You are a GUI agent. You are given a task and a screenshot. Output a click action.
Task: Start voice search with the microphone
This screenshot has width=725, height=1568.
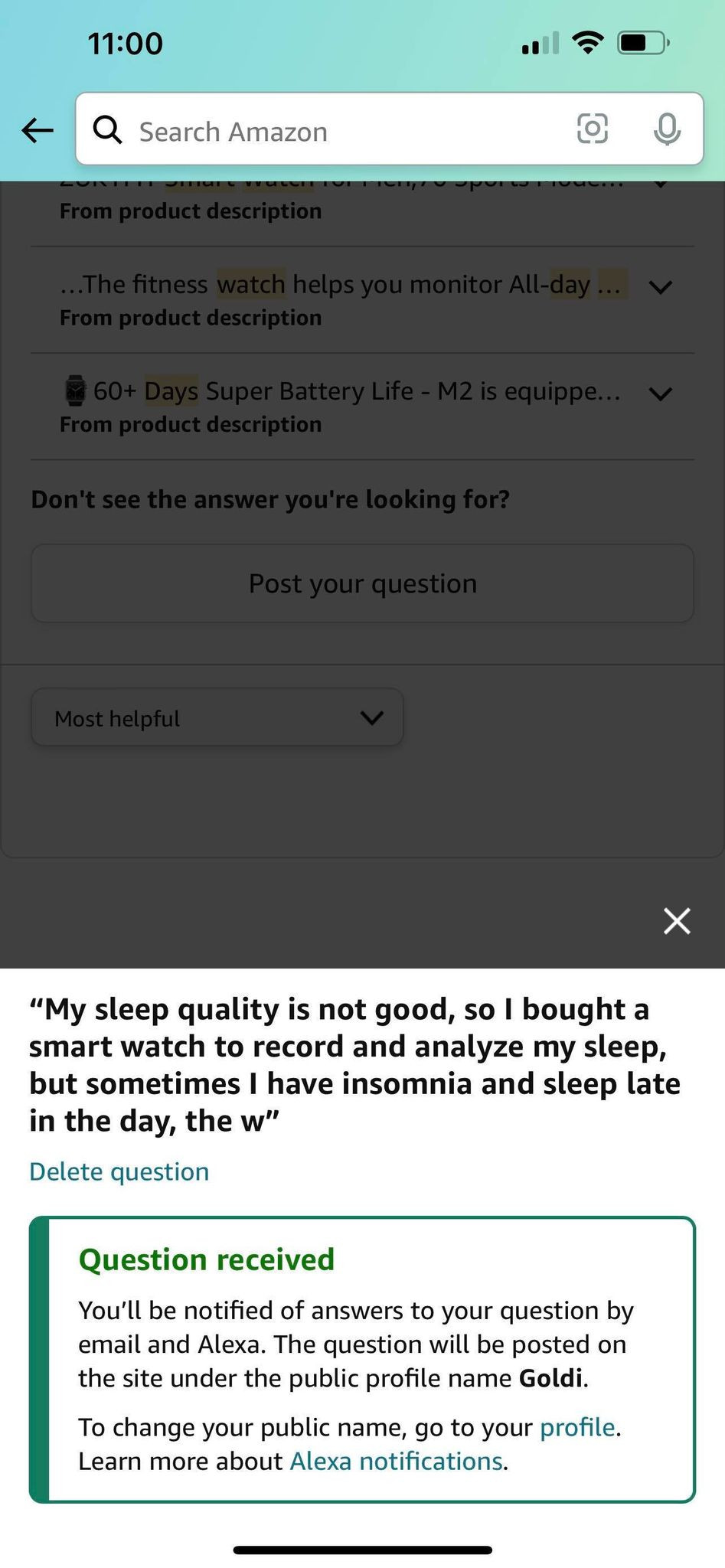click(666, 129)
